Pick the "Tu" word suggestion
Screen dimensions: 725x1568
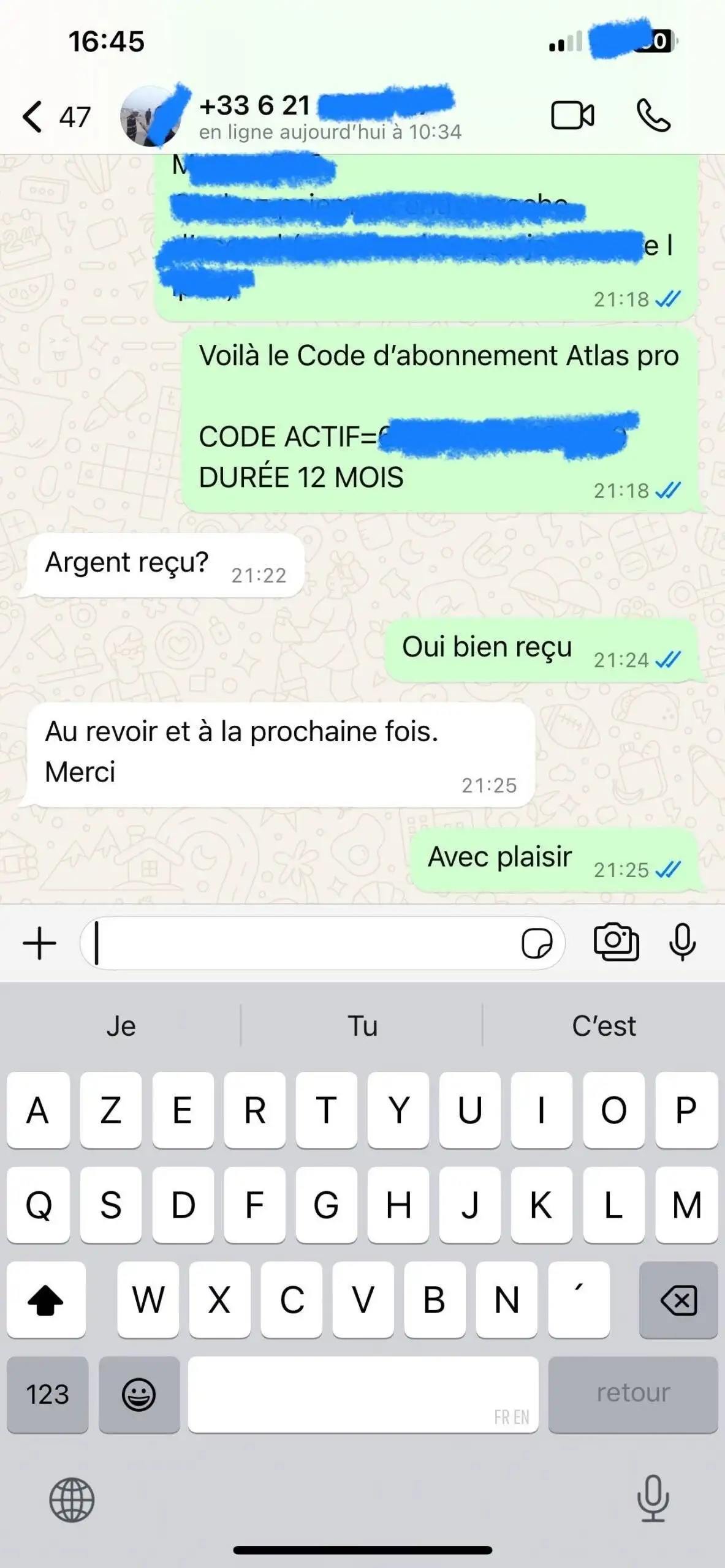(x=362, y=1026)
